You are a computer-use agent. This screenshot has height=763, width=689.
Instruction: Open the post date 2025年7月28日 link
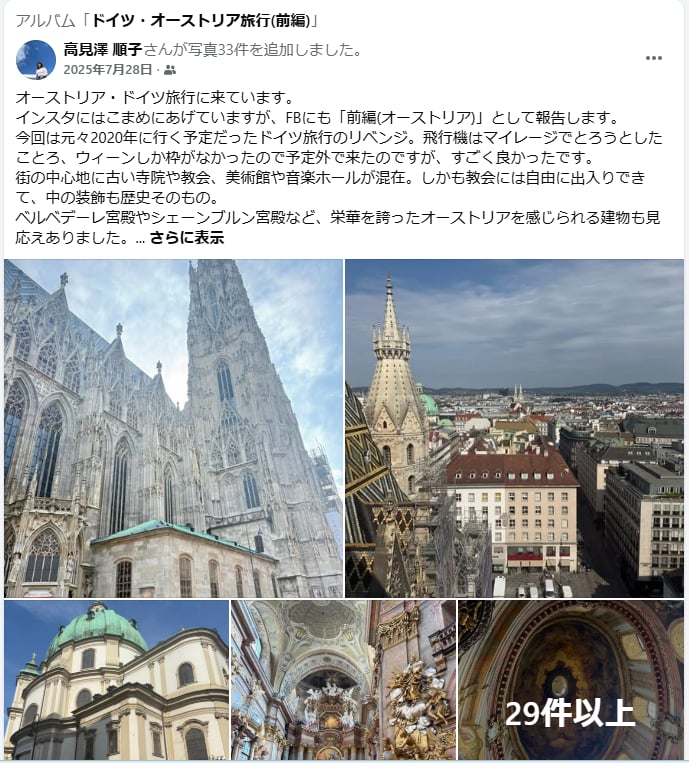click(108, 69)
